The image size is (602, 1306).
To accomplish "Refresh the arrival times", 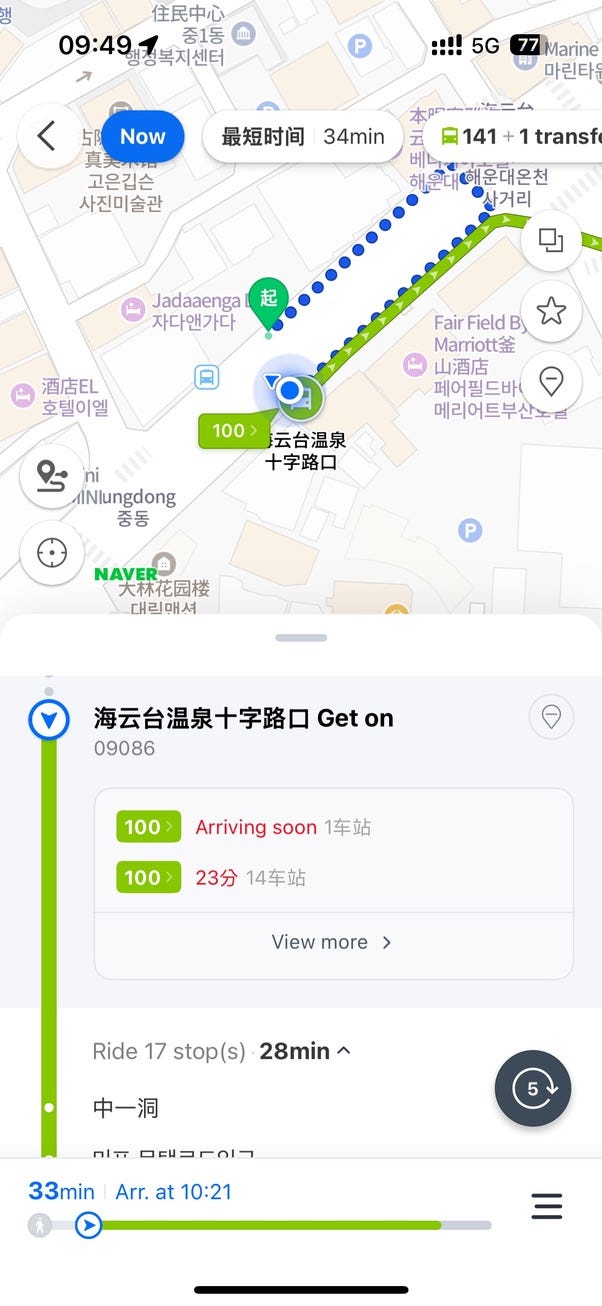I will coord(532,1089).
